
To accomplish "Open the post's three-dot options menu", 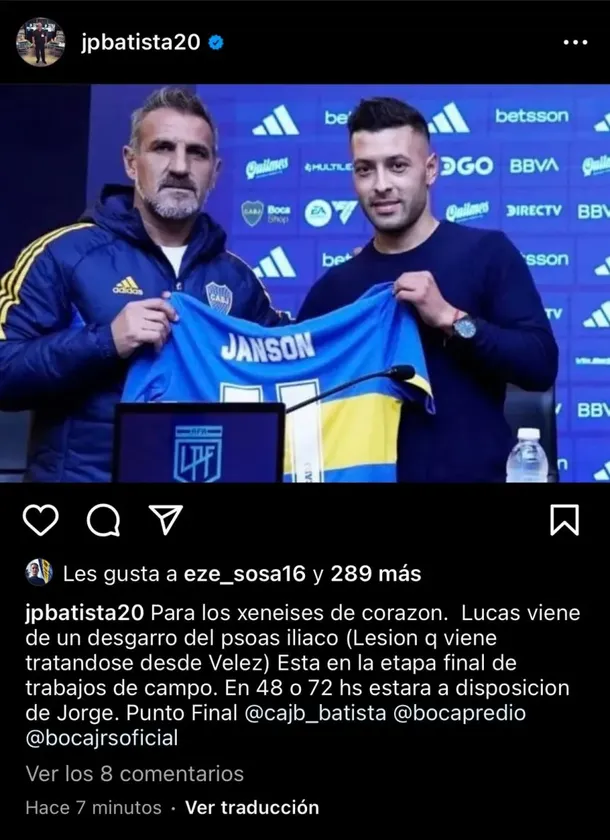I will [576, 43].
